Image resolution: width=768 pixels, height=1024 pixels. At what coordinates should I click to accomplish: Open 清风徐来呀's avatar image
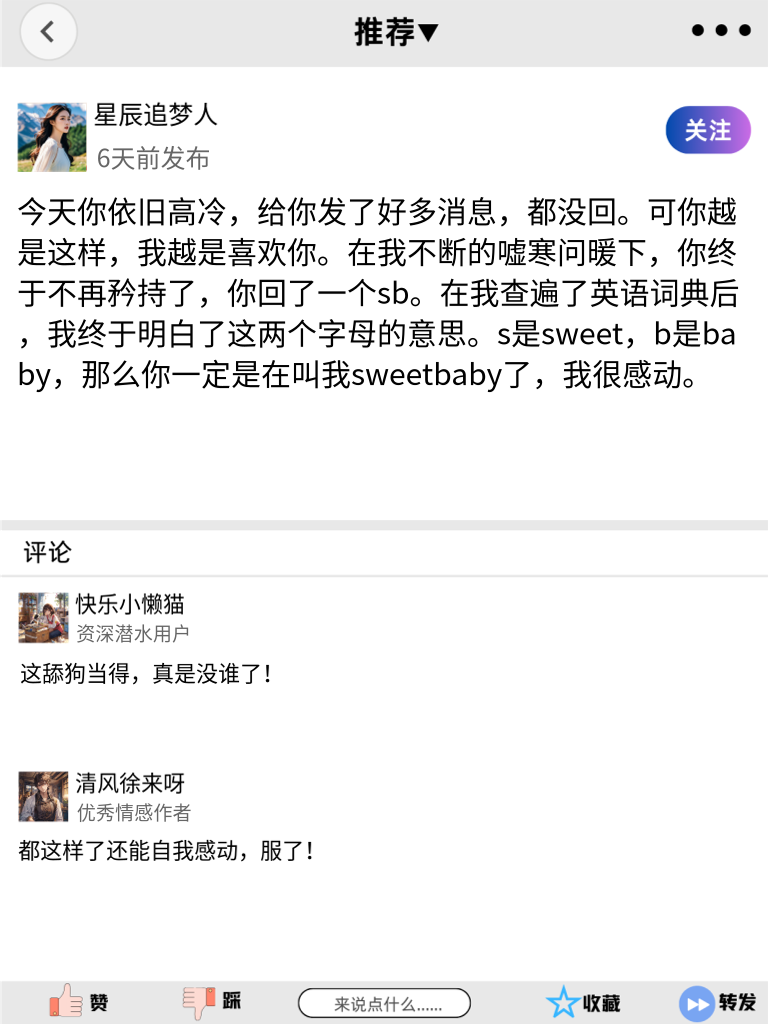pos(43,796)
